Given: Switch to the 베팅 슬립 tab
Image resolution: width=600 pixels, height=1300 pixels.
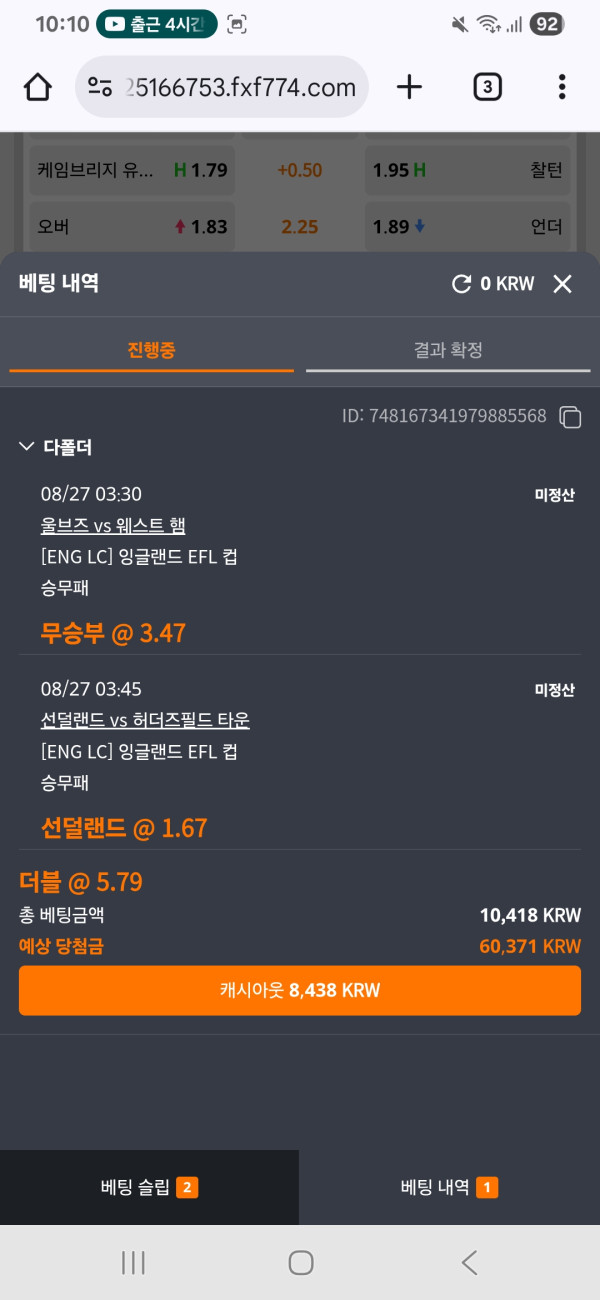Looking at the screenshot, I should [149, 1188].
